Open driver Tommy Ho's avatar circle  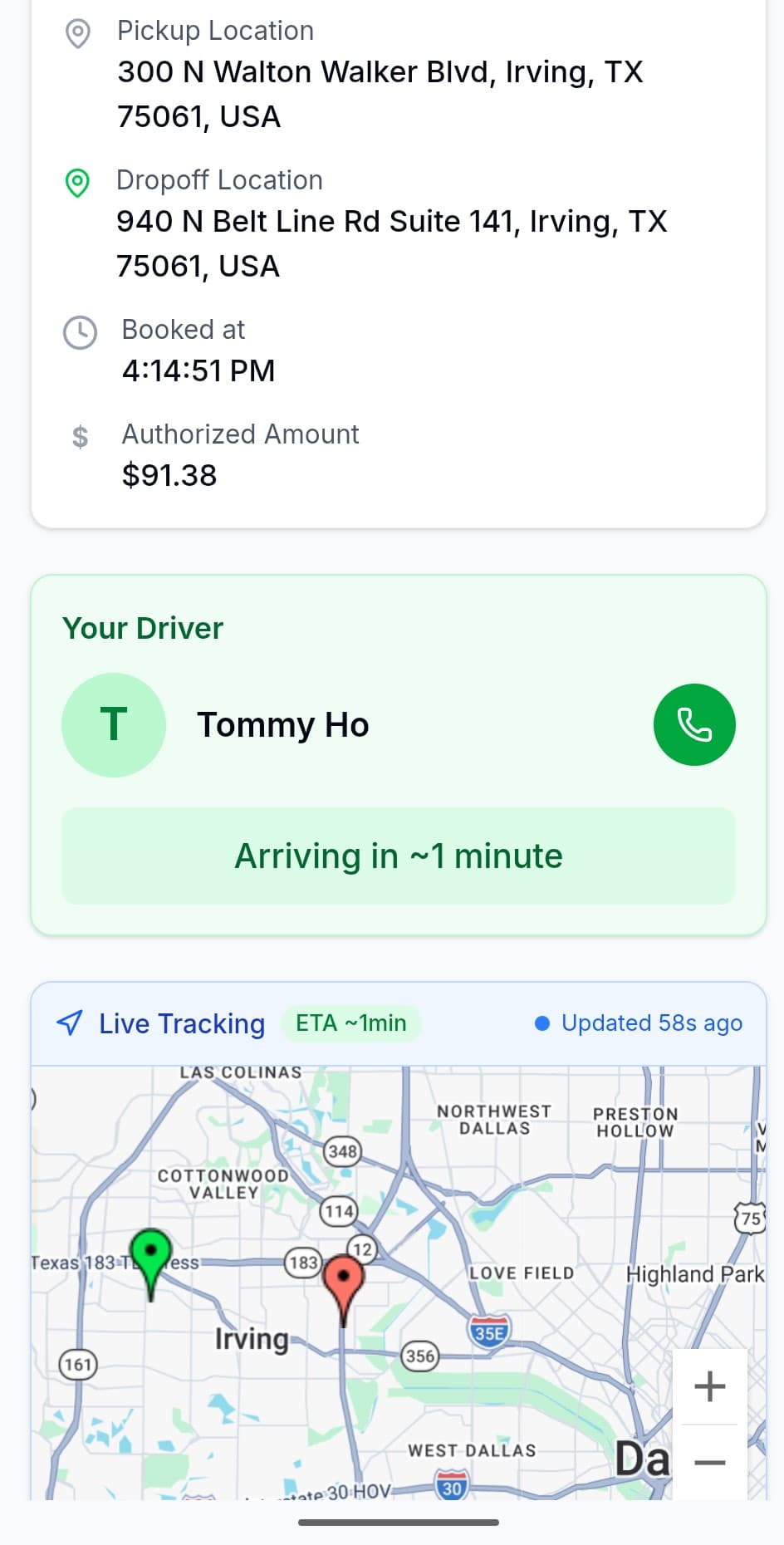point(114,724)
